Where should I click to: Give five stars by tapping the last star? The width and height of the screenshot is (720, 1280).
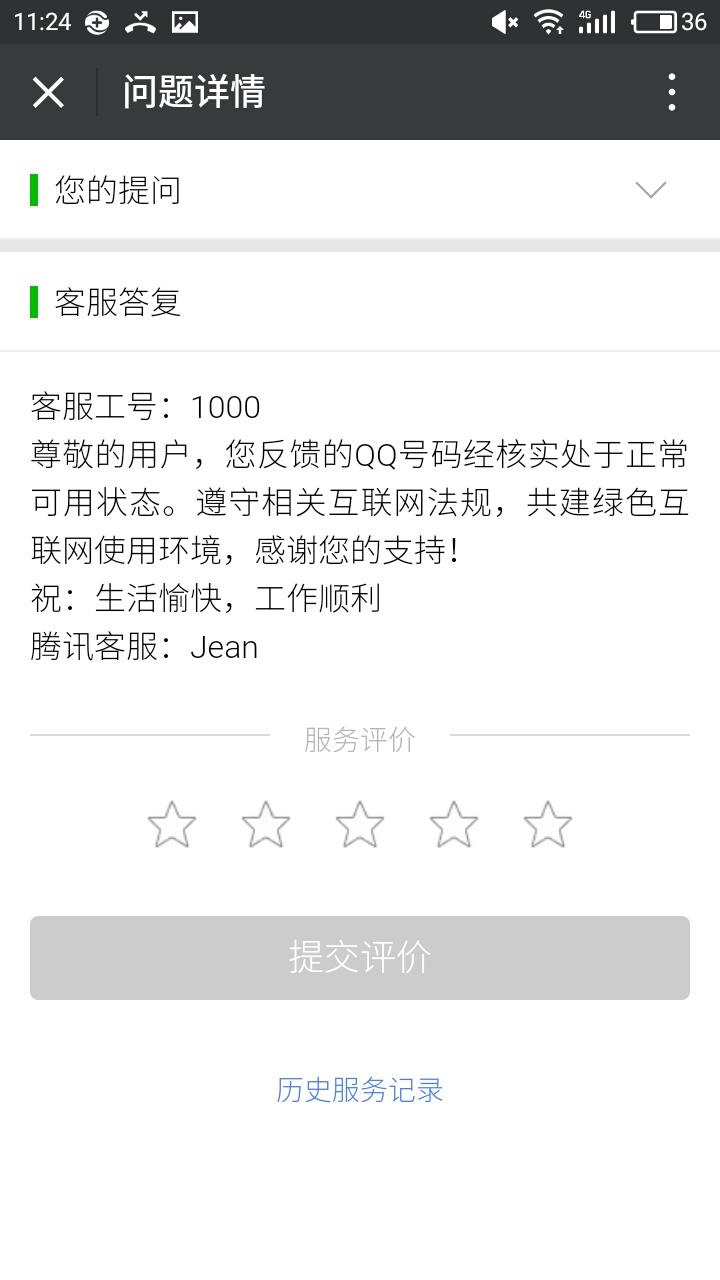(x=547, y=824)
